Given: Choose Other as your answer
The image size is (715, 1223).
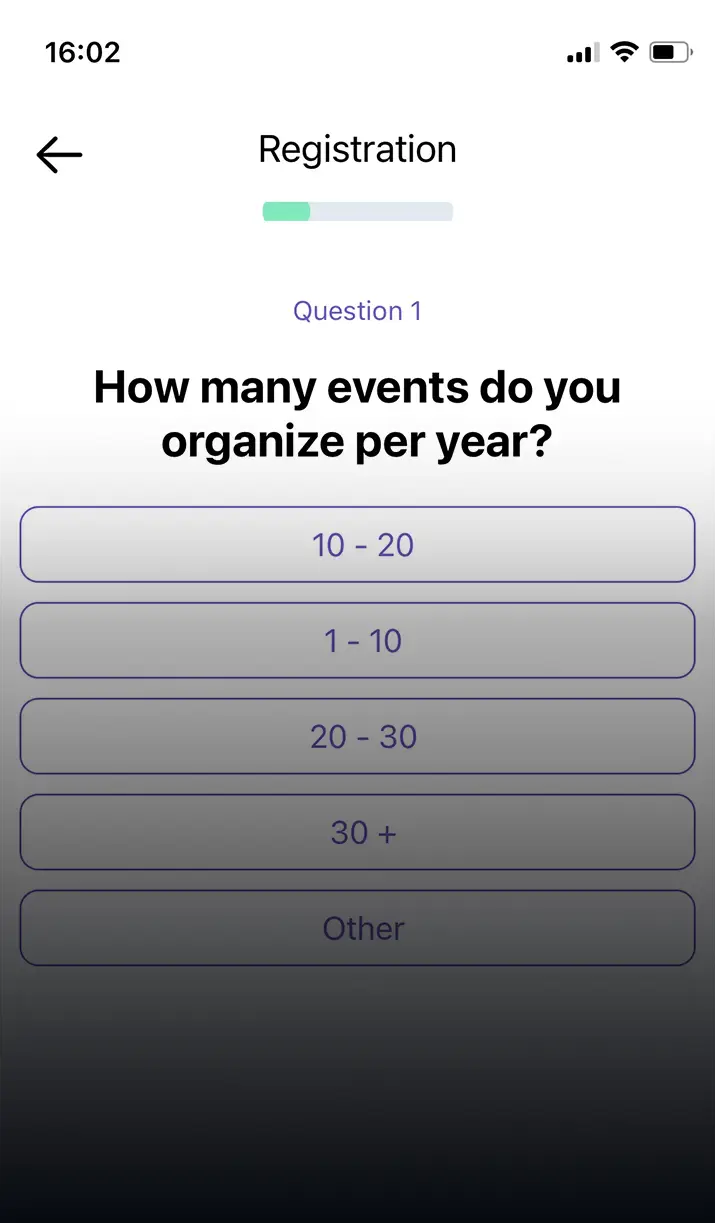Looking at the screenshot, I should (357, 928).
